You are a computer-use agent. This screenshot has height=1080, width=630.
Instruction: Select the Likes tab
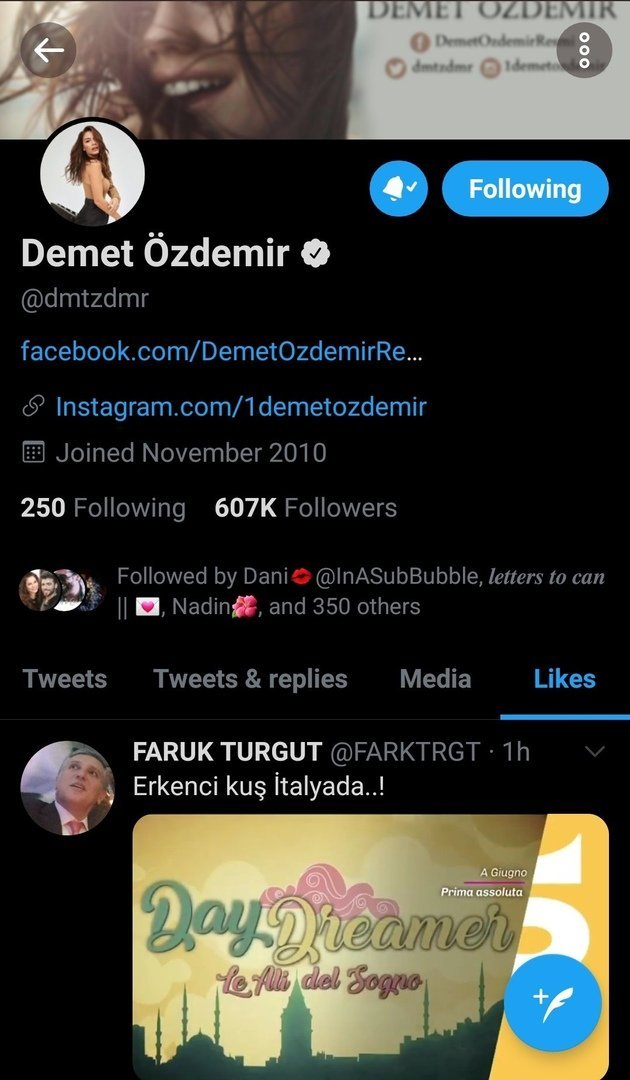pos(564,679)
